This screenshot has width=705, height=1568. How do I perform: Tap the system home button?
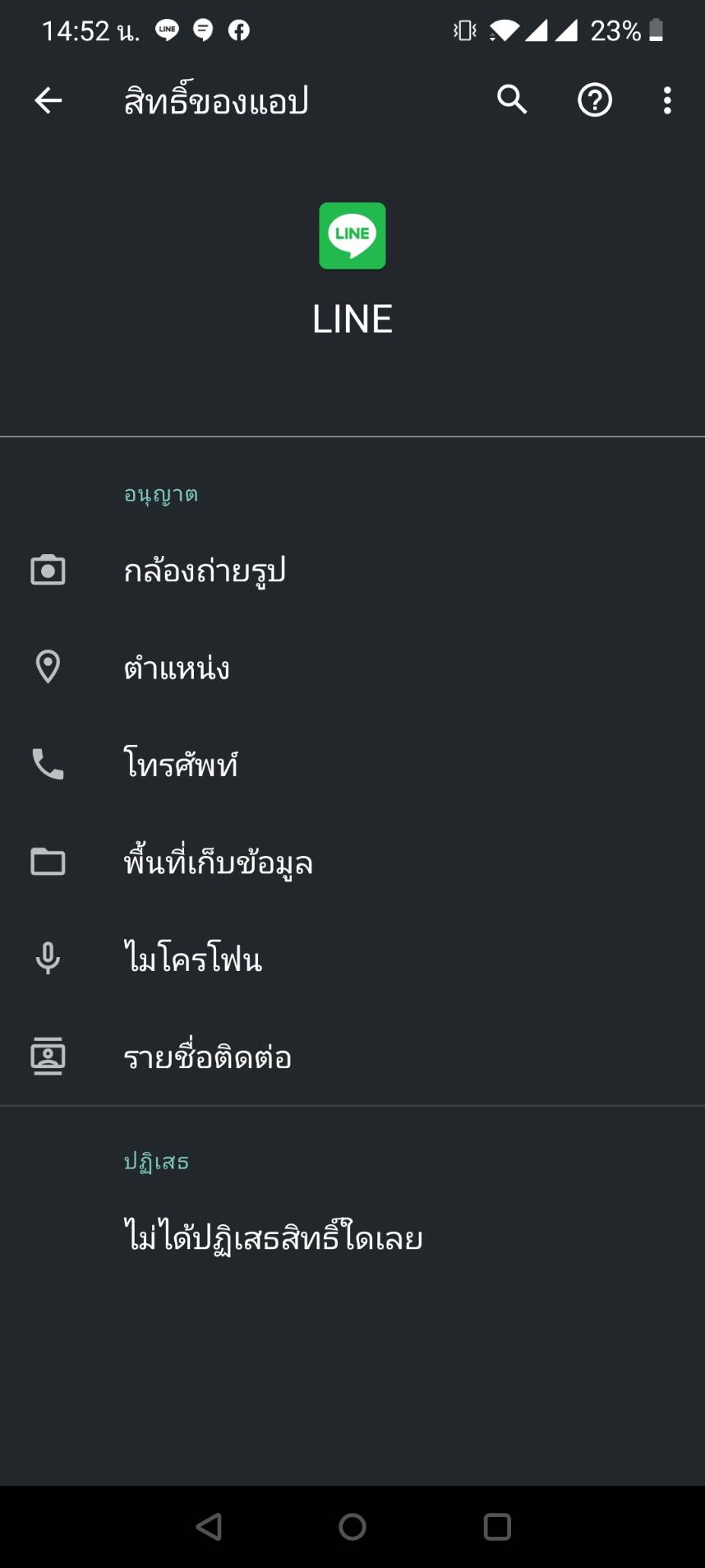pyautogui.click(x=352, y=1527)
